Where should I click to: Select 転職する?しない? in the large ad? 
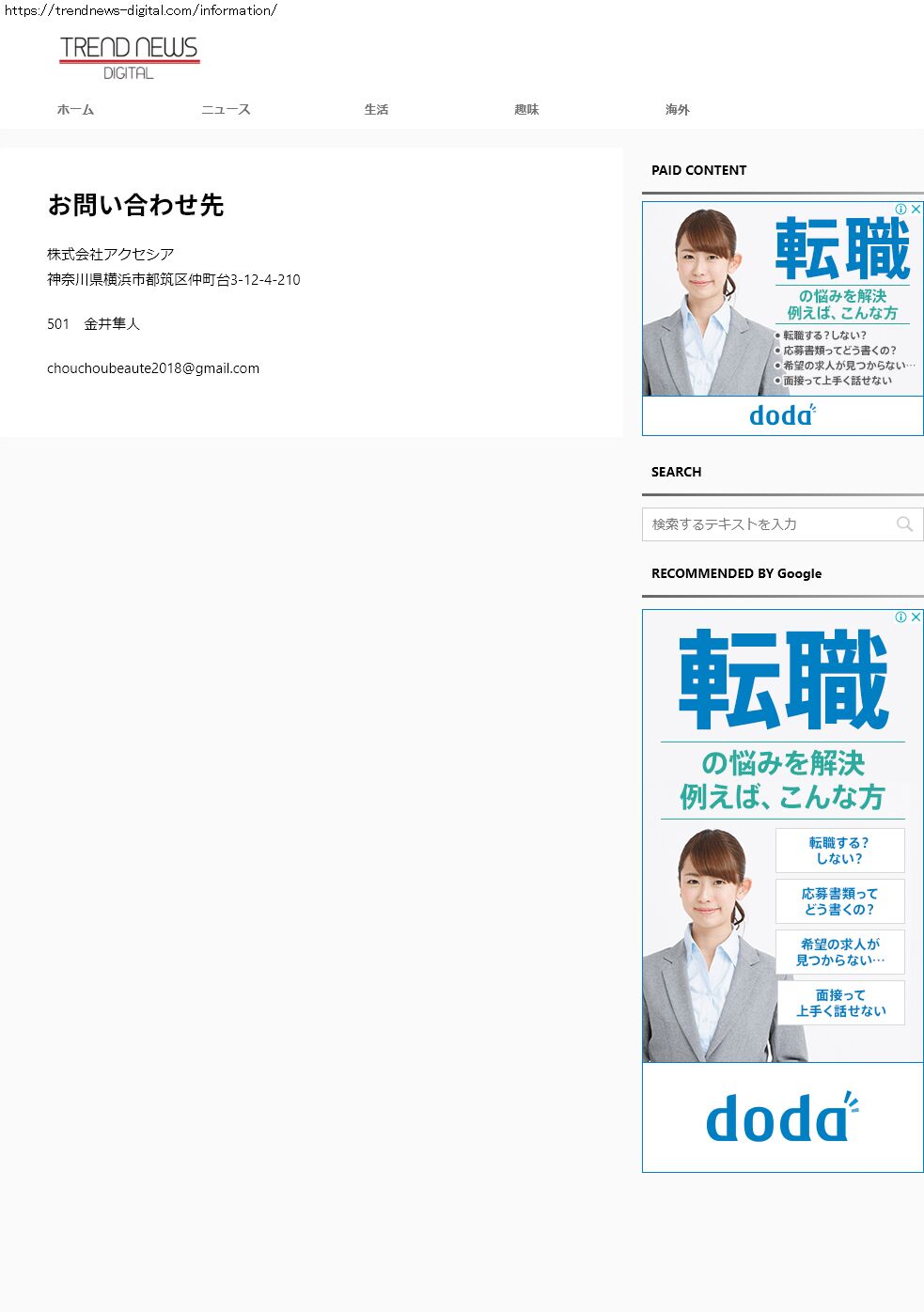[839, 851]
